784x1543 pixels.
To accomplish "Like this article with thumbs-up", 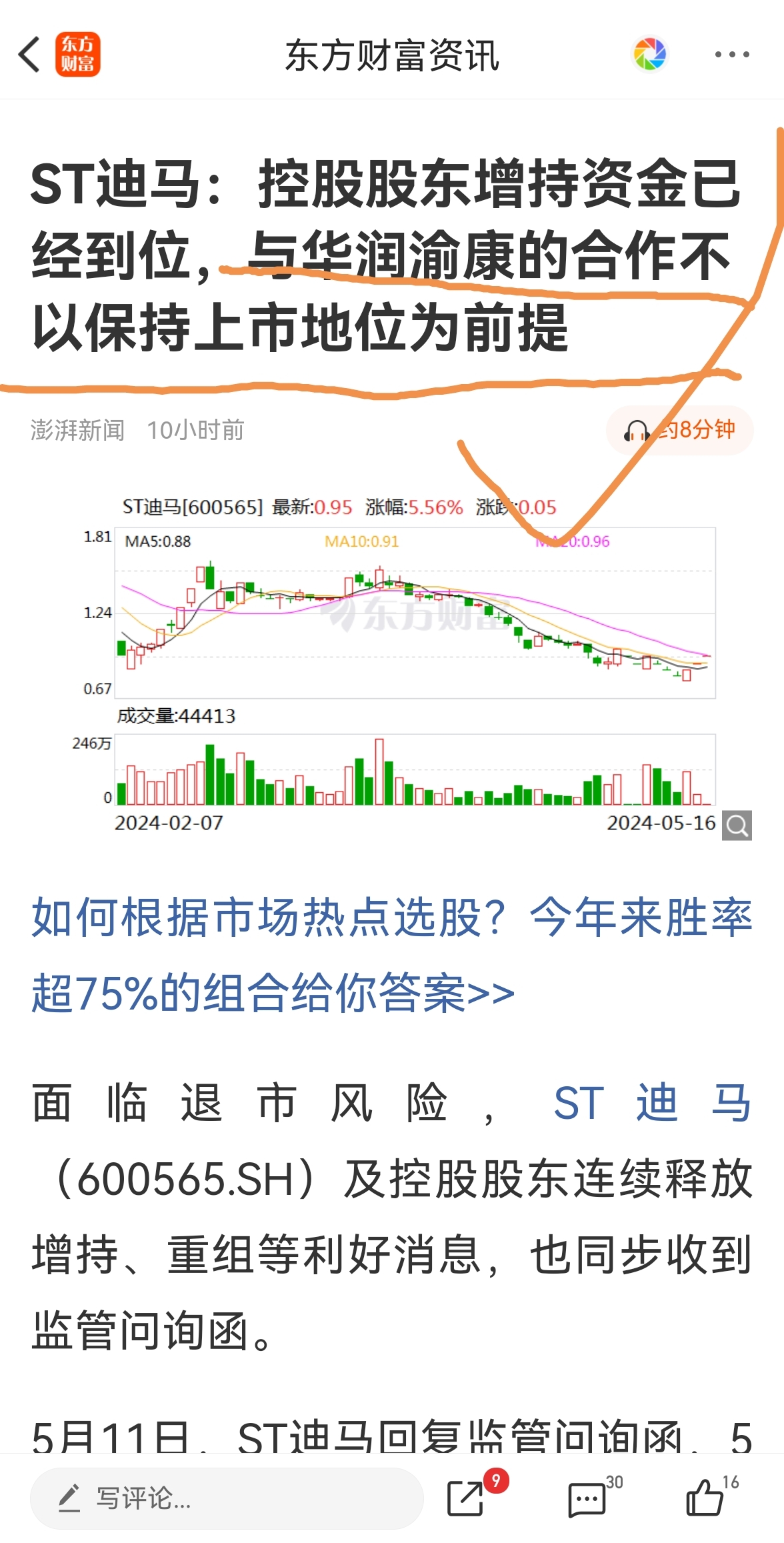I will [x=705, y=1498].
